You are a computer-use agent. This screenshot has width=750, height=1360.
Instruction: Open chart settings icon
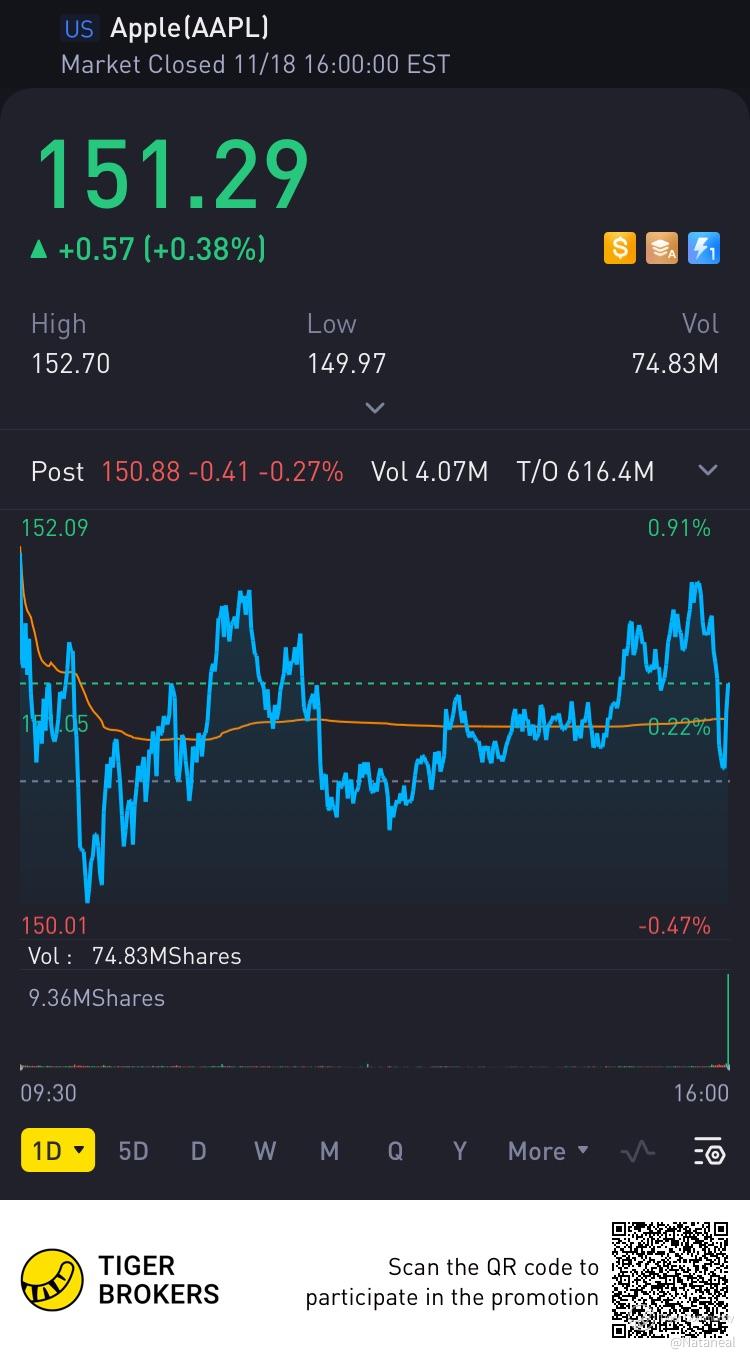(x=708, y=1151)
